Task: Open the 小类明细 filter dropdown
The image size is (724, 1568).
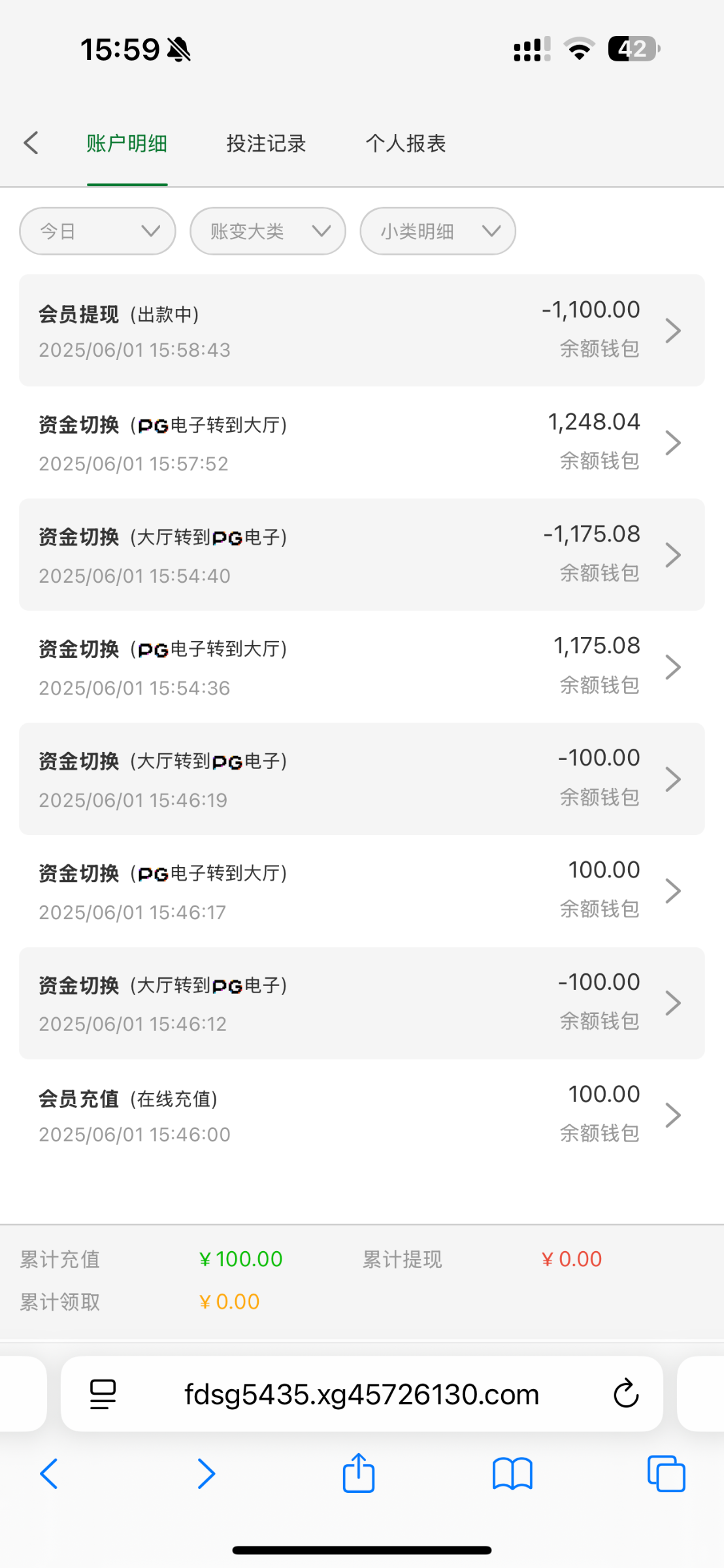Action: click(x=438, y=231)
